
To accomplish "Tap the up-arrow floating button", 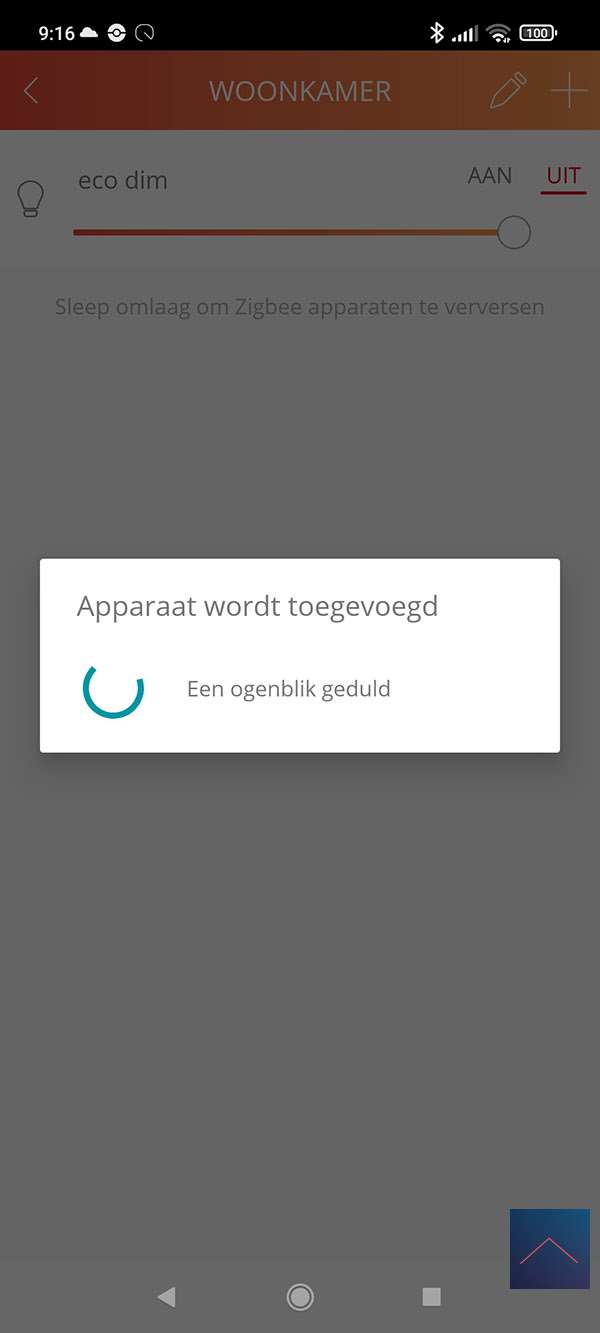I will pyautogui.click(x=549, y=1248).
